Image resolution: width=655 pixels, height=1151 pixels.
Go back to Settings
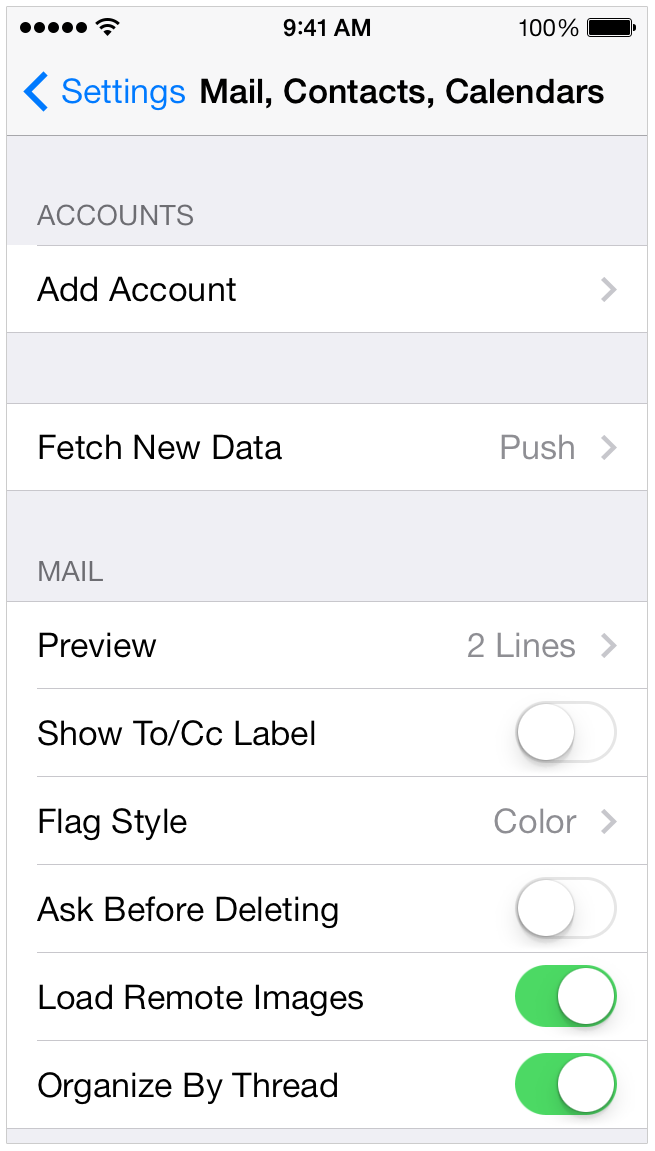point(103,92)
